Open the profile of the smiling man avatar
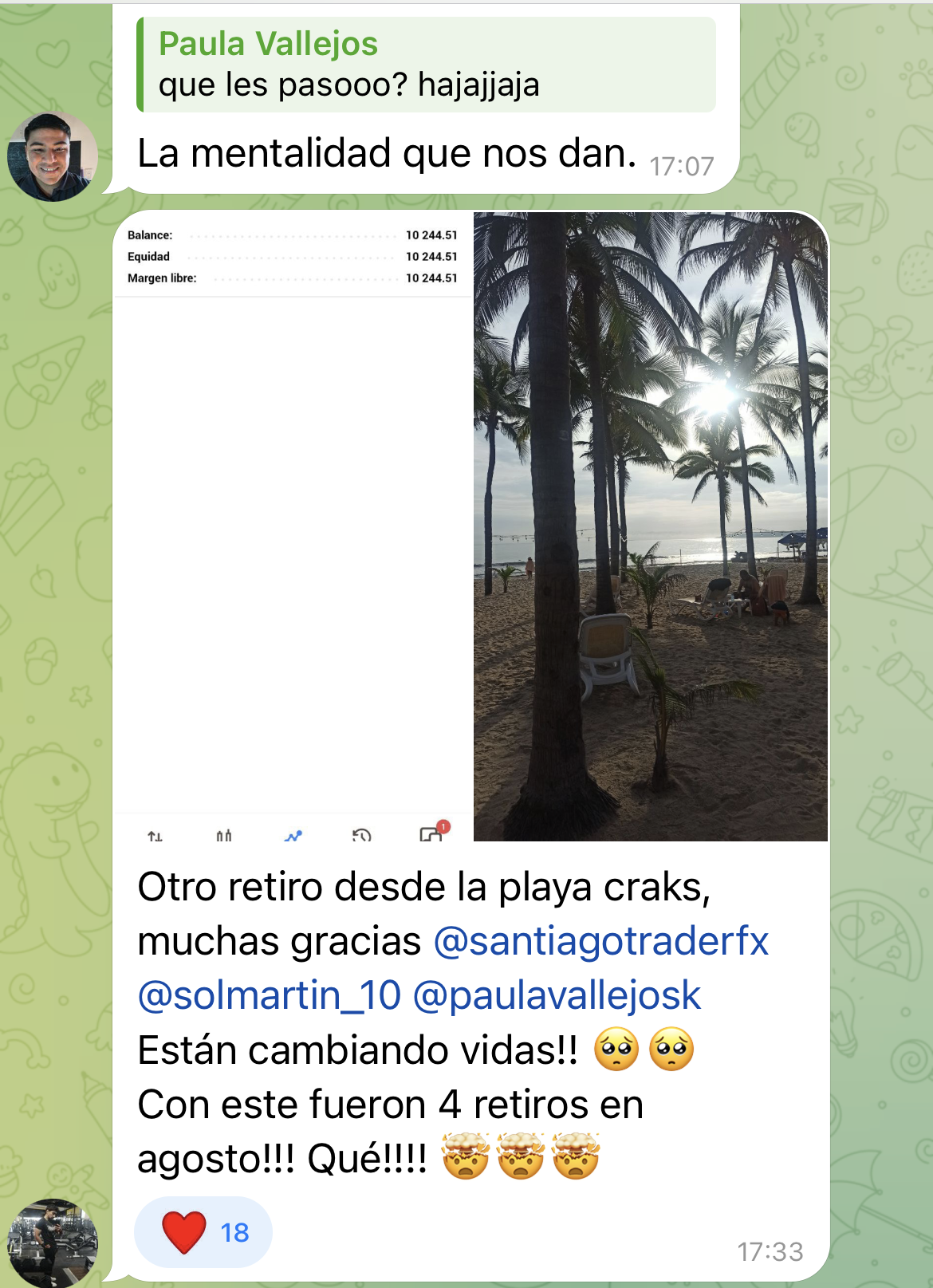The width and height of the screenshot is (933, 1288). click(52, 157)
